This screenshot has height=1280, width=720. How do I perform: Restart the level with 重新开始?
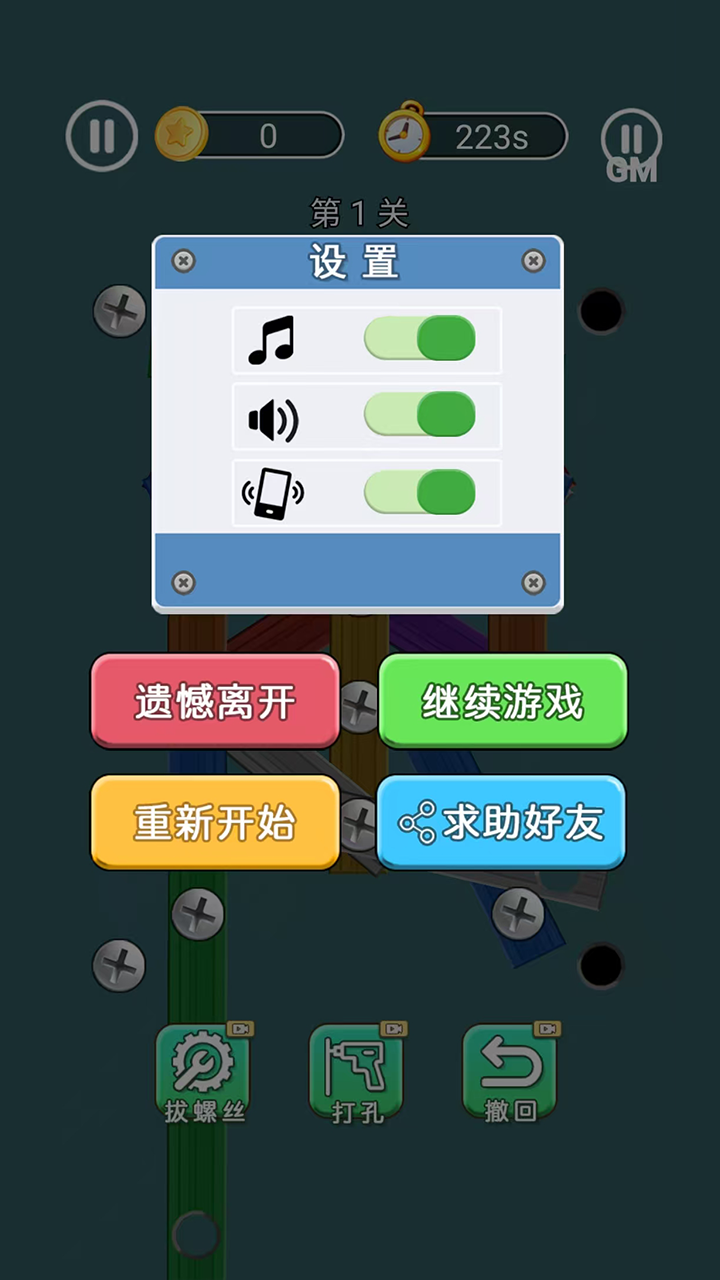pyautogui.click(x=215, y=823)
